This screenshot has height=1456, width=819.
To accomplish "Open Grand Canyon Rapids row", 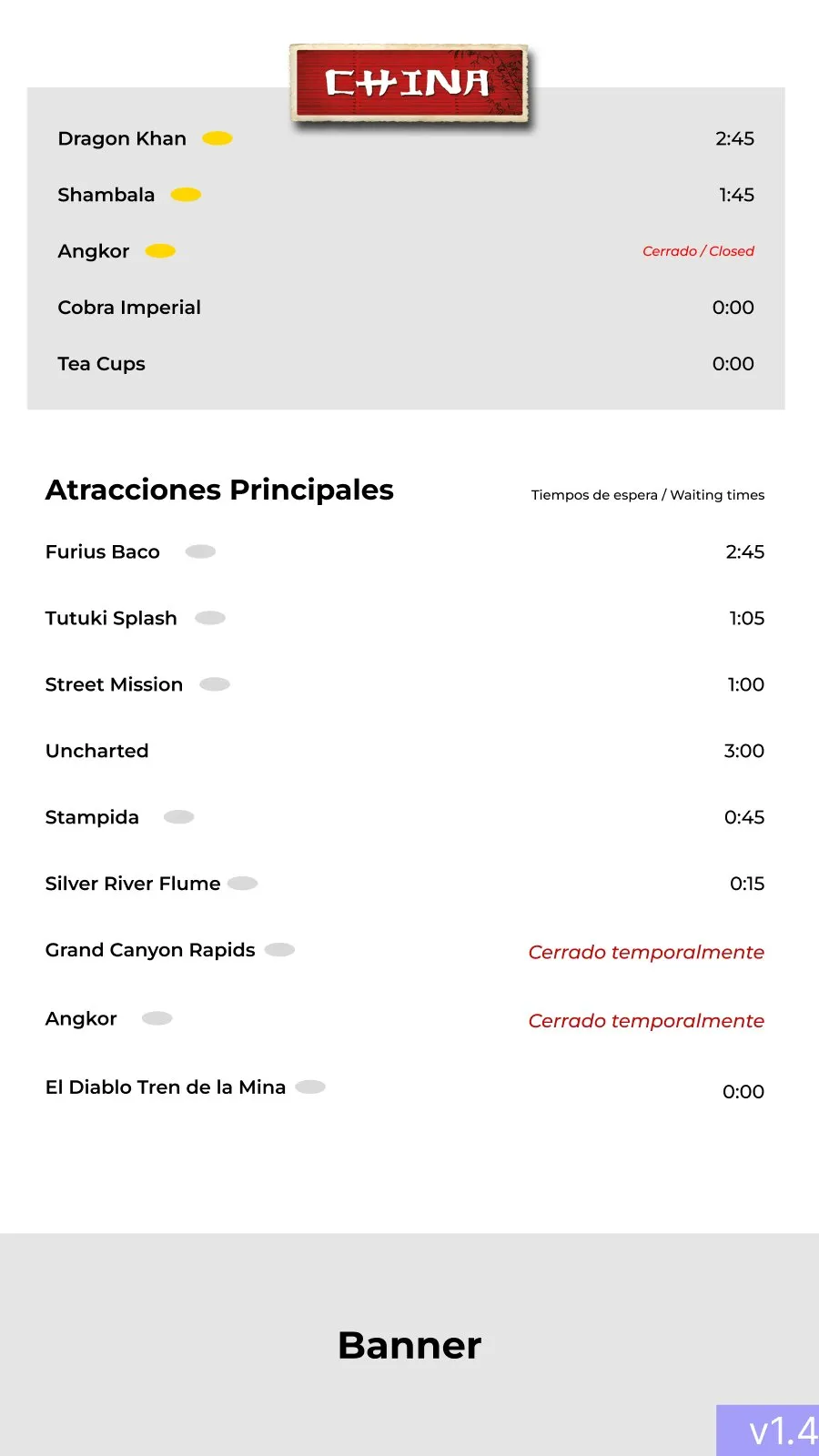I will pyautogui.click(x=405, y=950).
